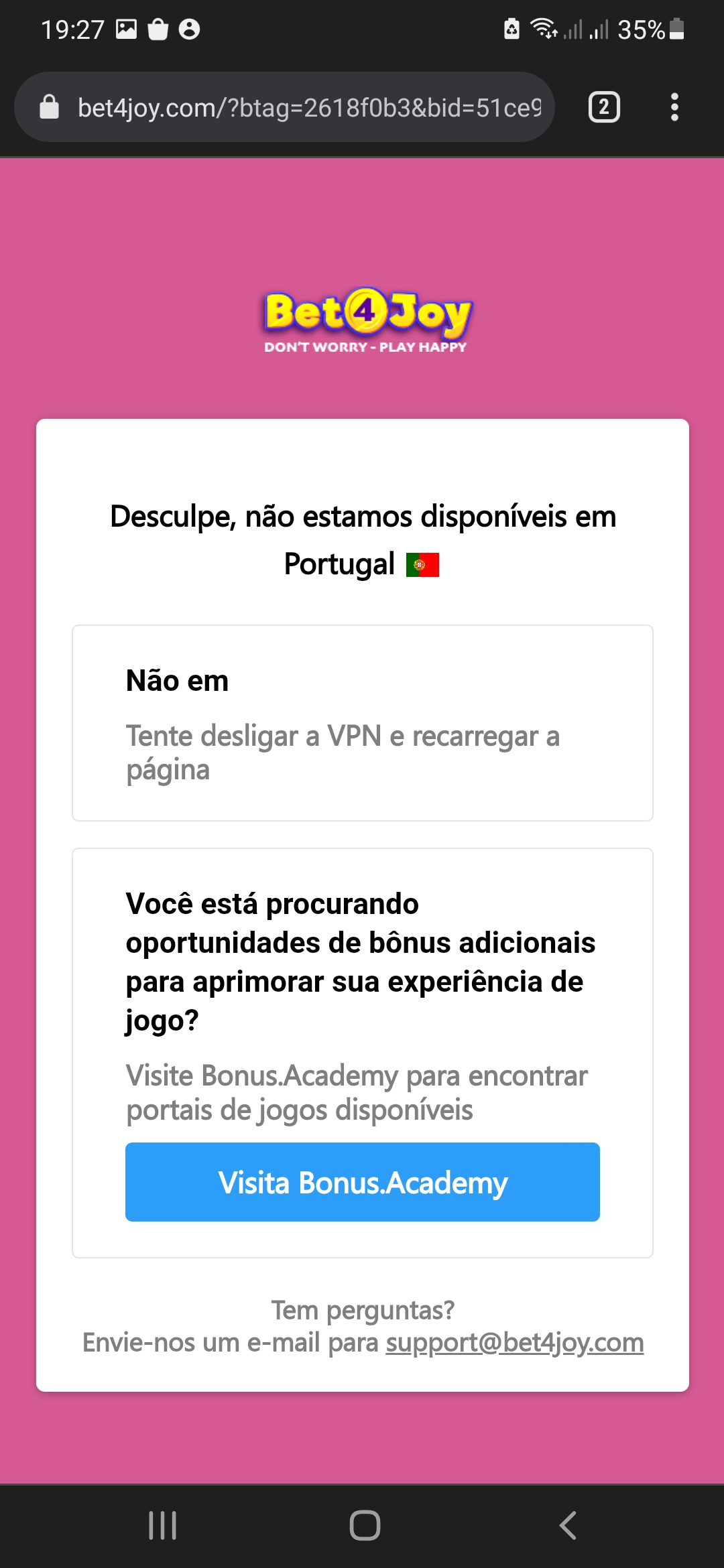Viewport: 724px width, 1568px height.
Task: Open the browser overflow menu
Action: click(x=674, y=107)
